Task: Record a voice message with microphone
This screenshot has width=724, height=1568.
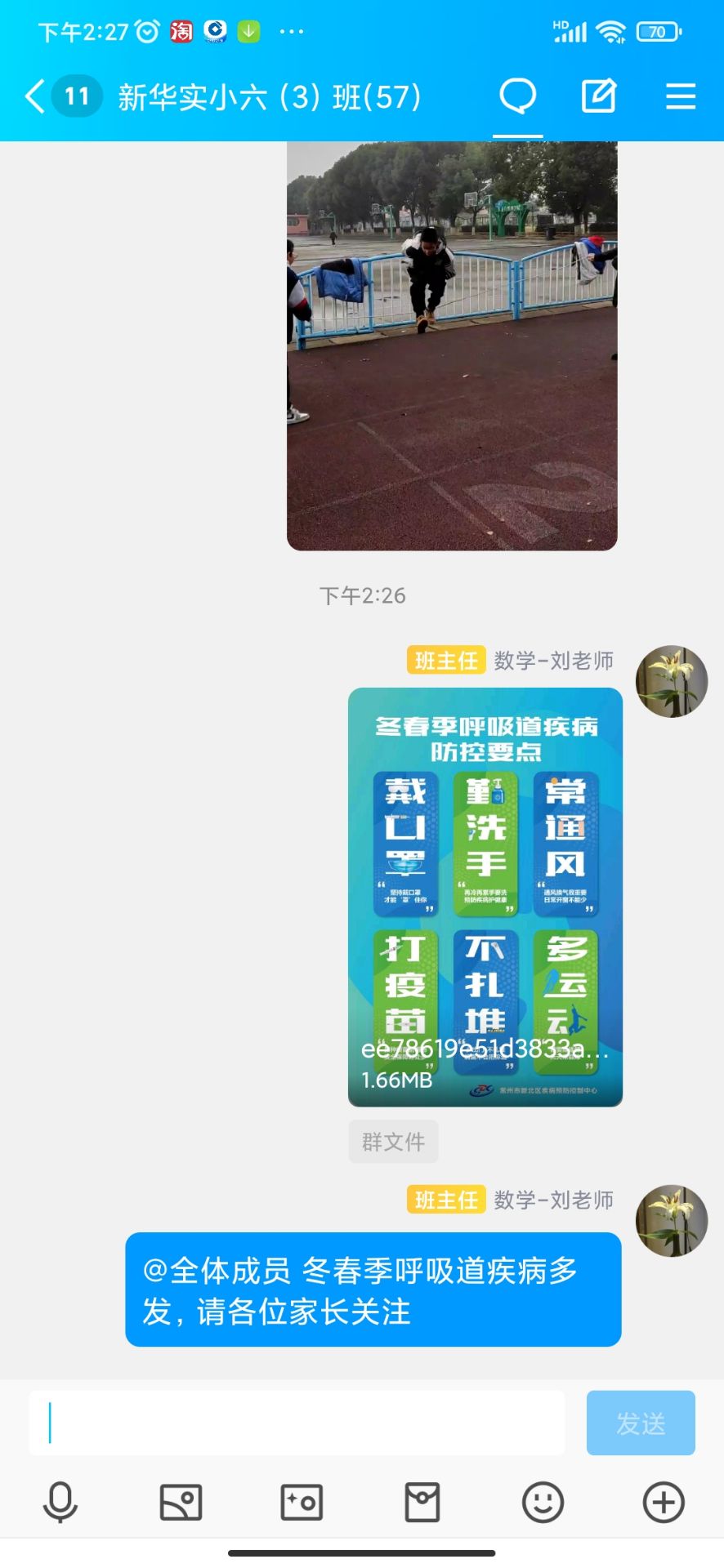Action: (x=60, y=1502)
